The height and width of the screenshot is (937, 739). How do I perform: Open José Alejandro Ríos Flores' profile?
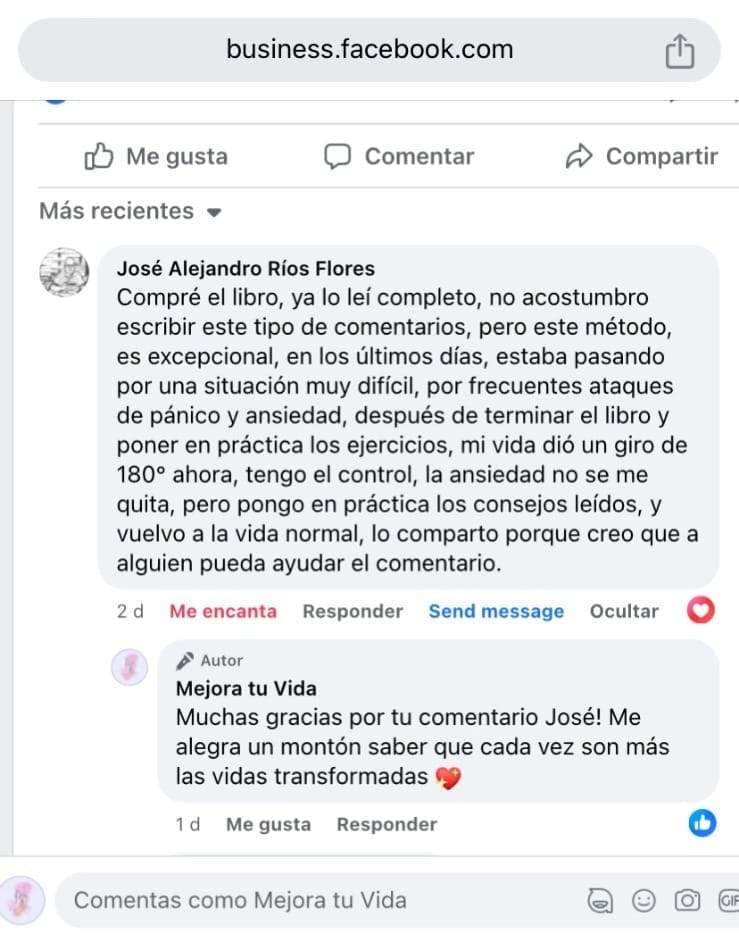[x=245, y=268]
